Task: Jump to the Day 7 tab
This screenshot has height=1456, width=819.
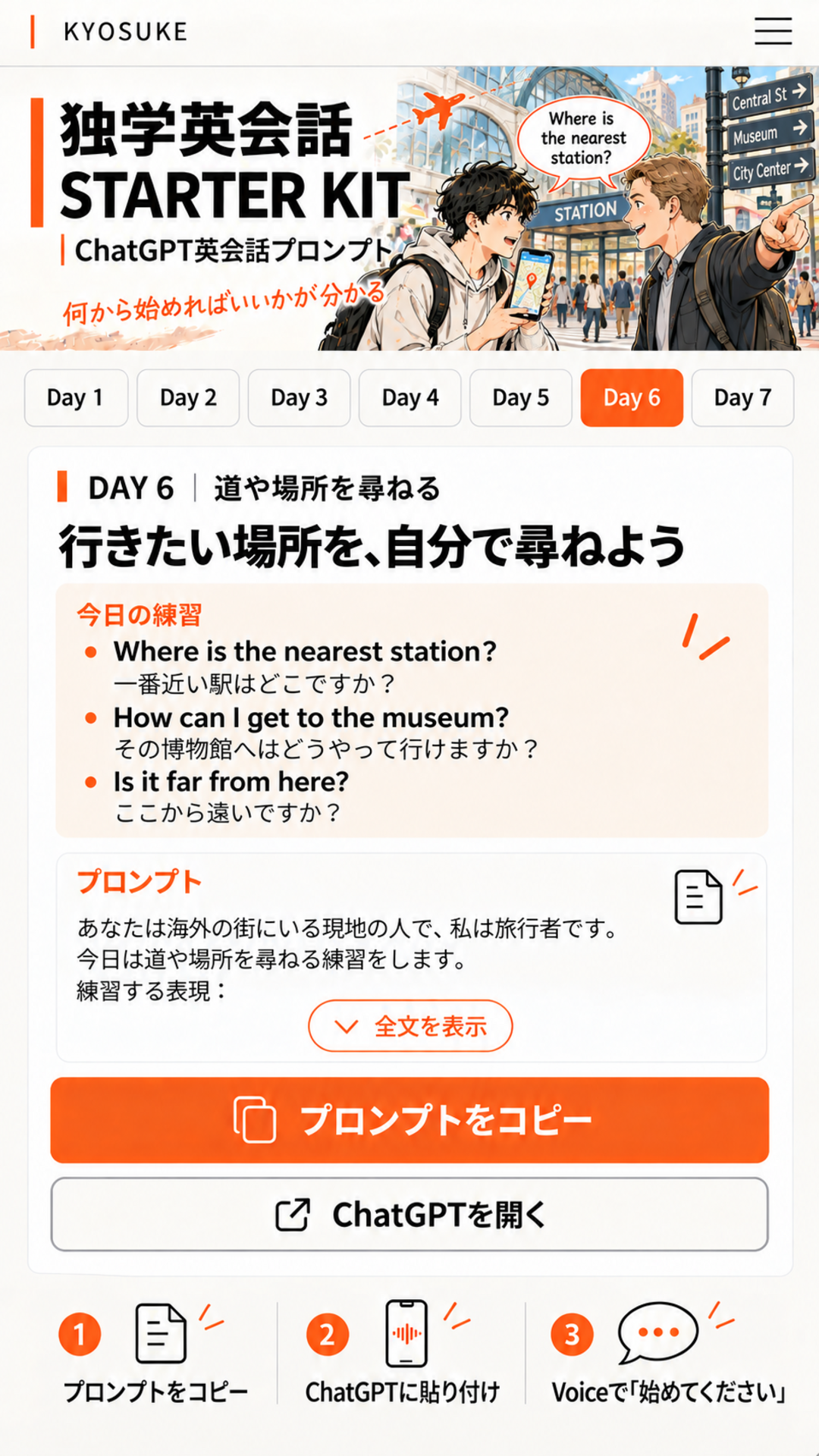Action: (x=742, y=398)
